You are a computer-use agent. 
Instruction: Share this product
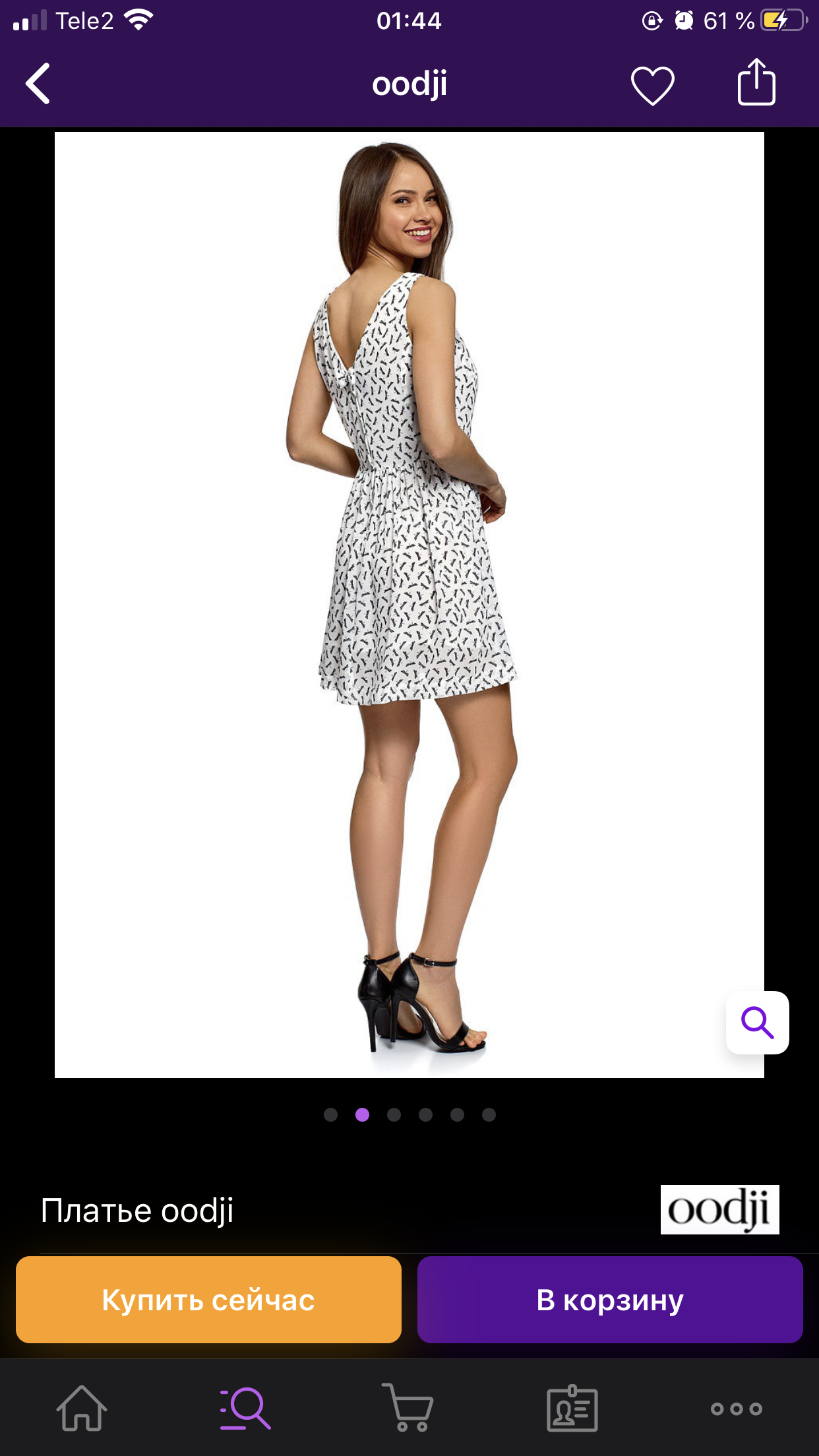click(x=756, y=82)
